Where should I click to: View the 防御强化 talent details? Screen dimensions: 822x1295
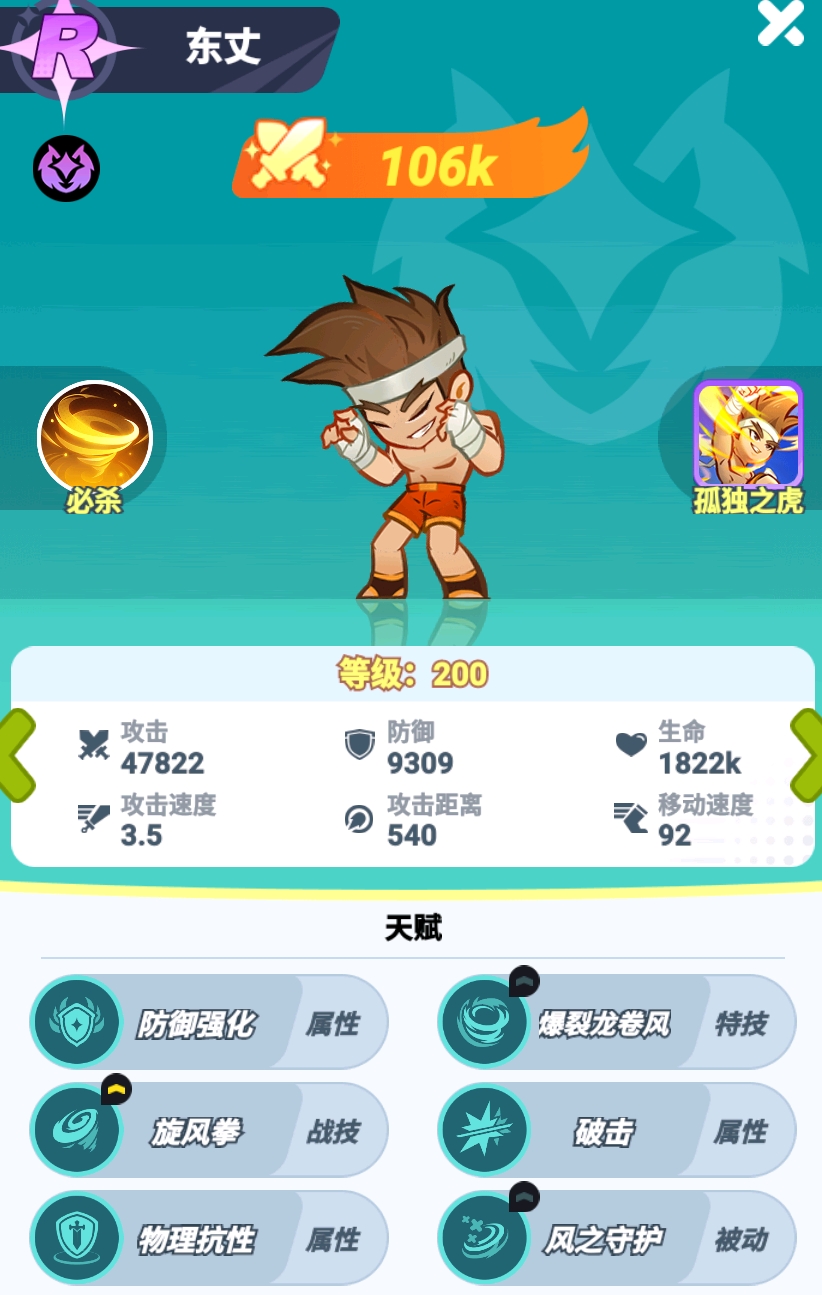[208, 1023]
